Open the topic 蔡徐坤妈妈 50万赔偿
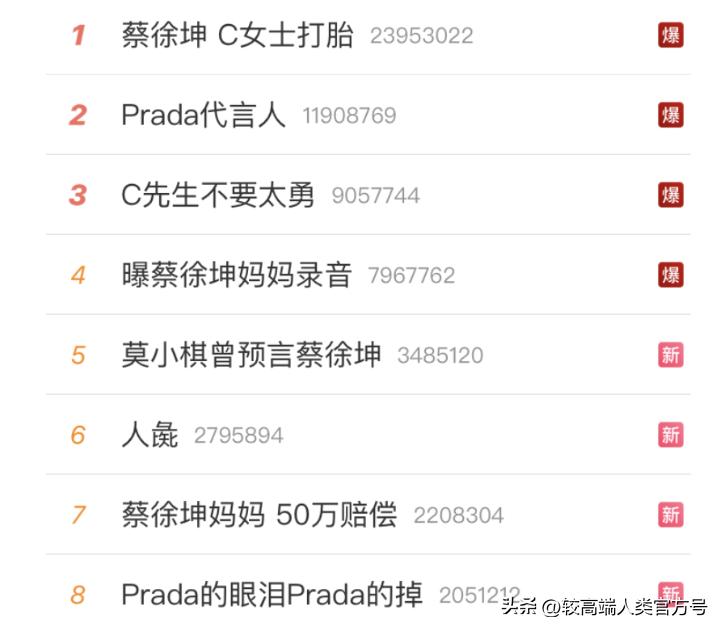This screenshot has height=632, width=724. 259,515
